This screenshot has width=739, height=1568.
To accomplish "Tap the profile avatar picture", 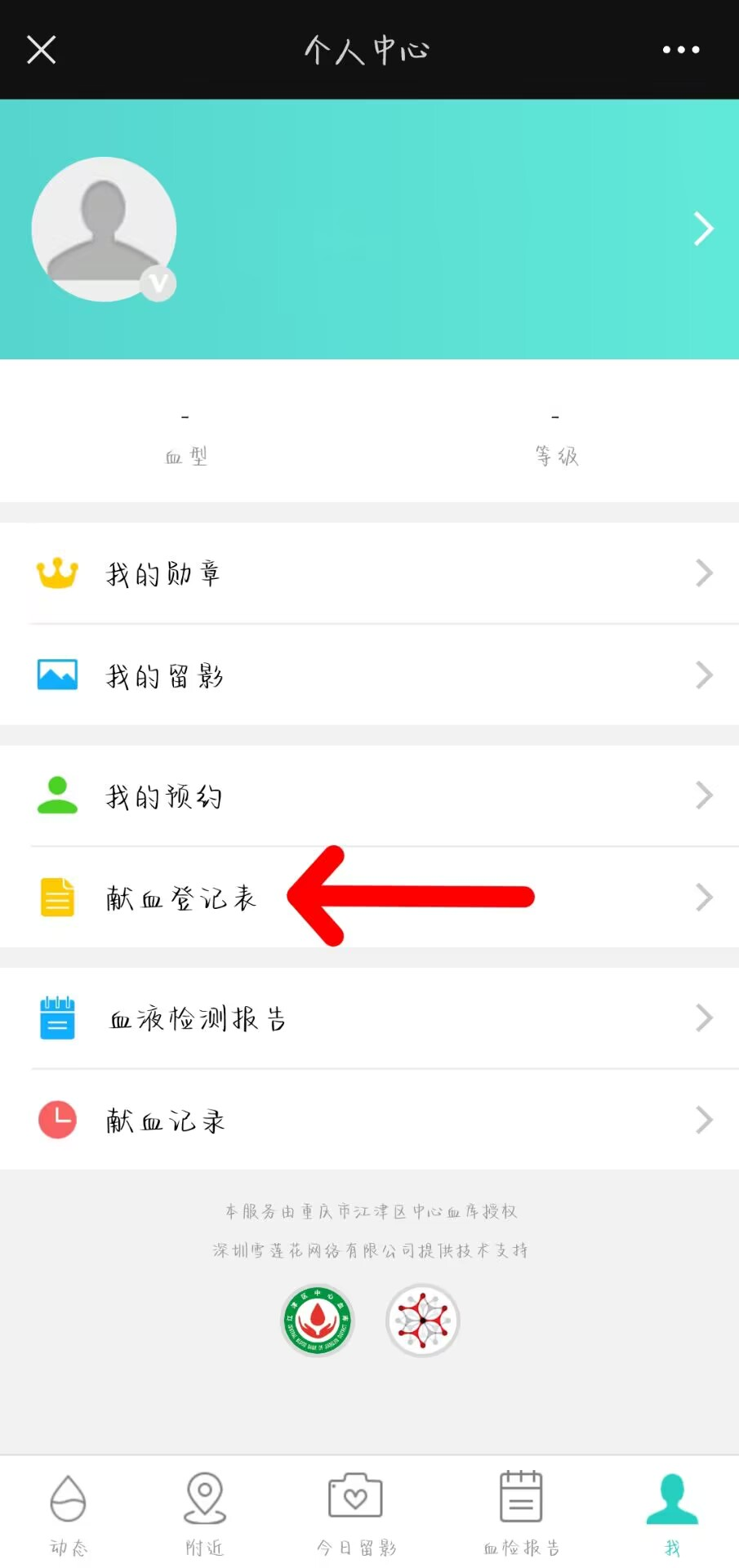I will click(104, 229).
